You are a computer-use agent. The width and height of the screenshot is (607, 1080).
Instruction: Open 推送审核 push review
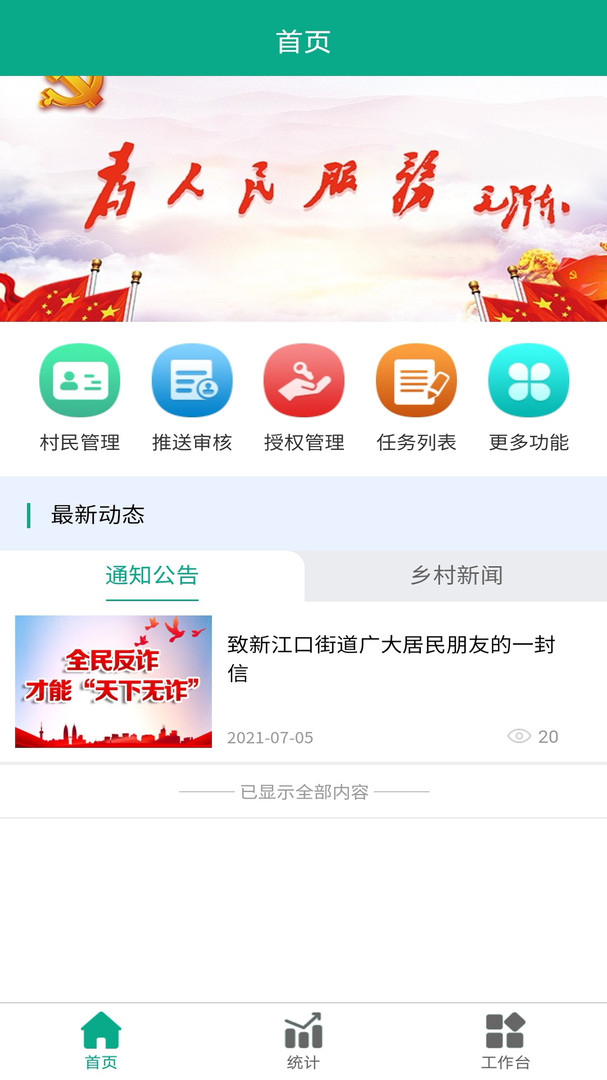[x=192, y=397]
